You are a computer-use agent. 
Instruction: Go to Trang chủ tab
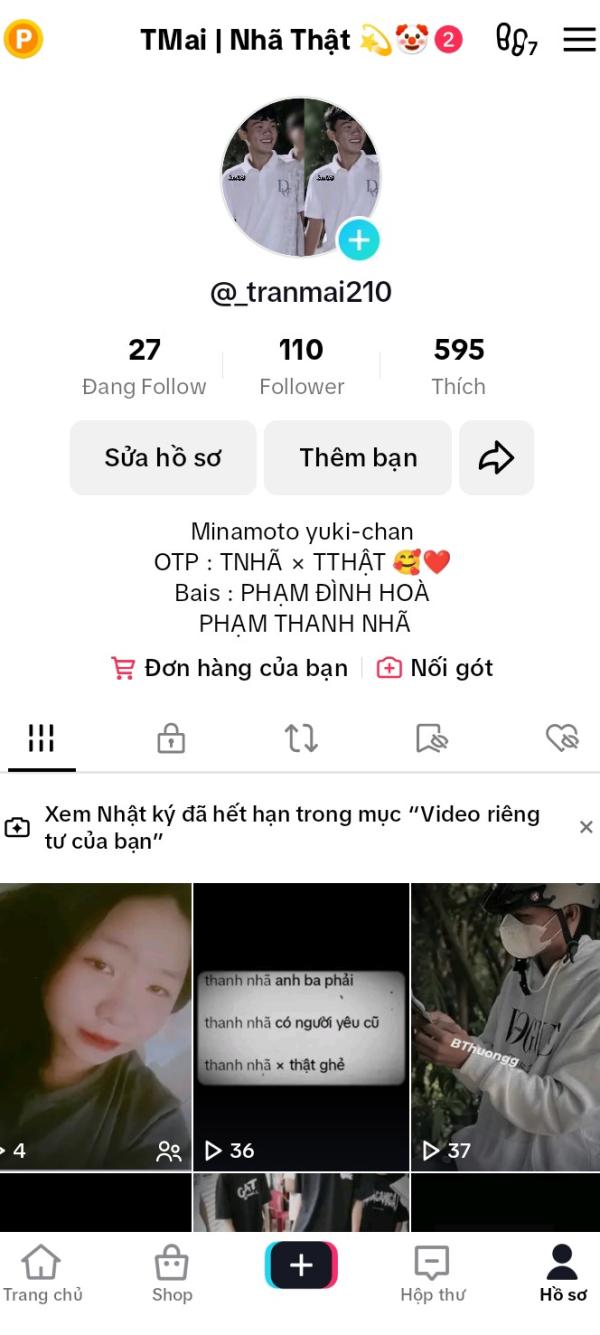42,1273
